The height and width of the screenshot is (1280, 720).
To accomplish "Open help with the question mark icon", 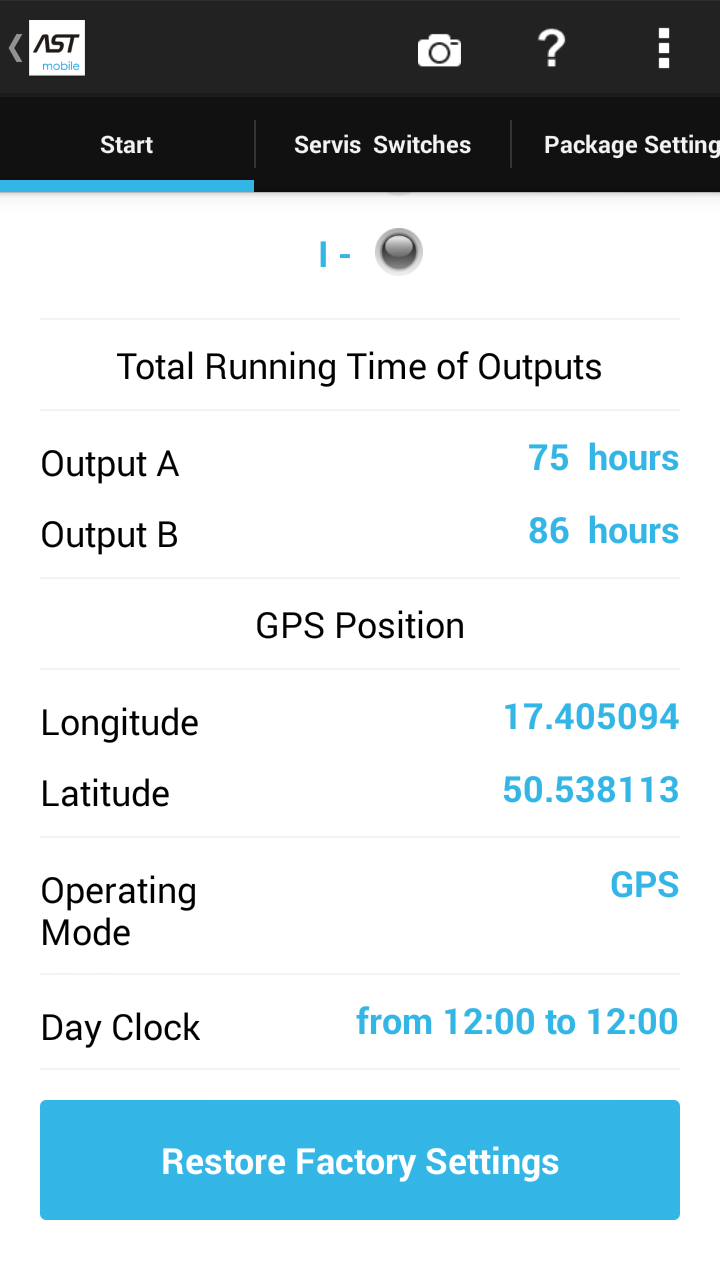I will point(551,48).
